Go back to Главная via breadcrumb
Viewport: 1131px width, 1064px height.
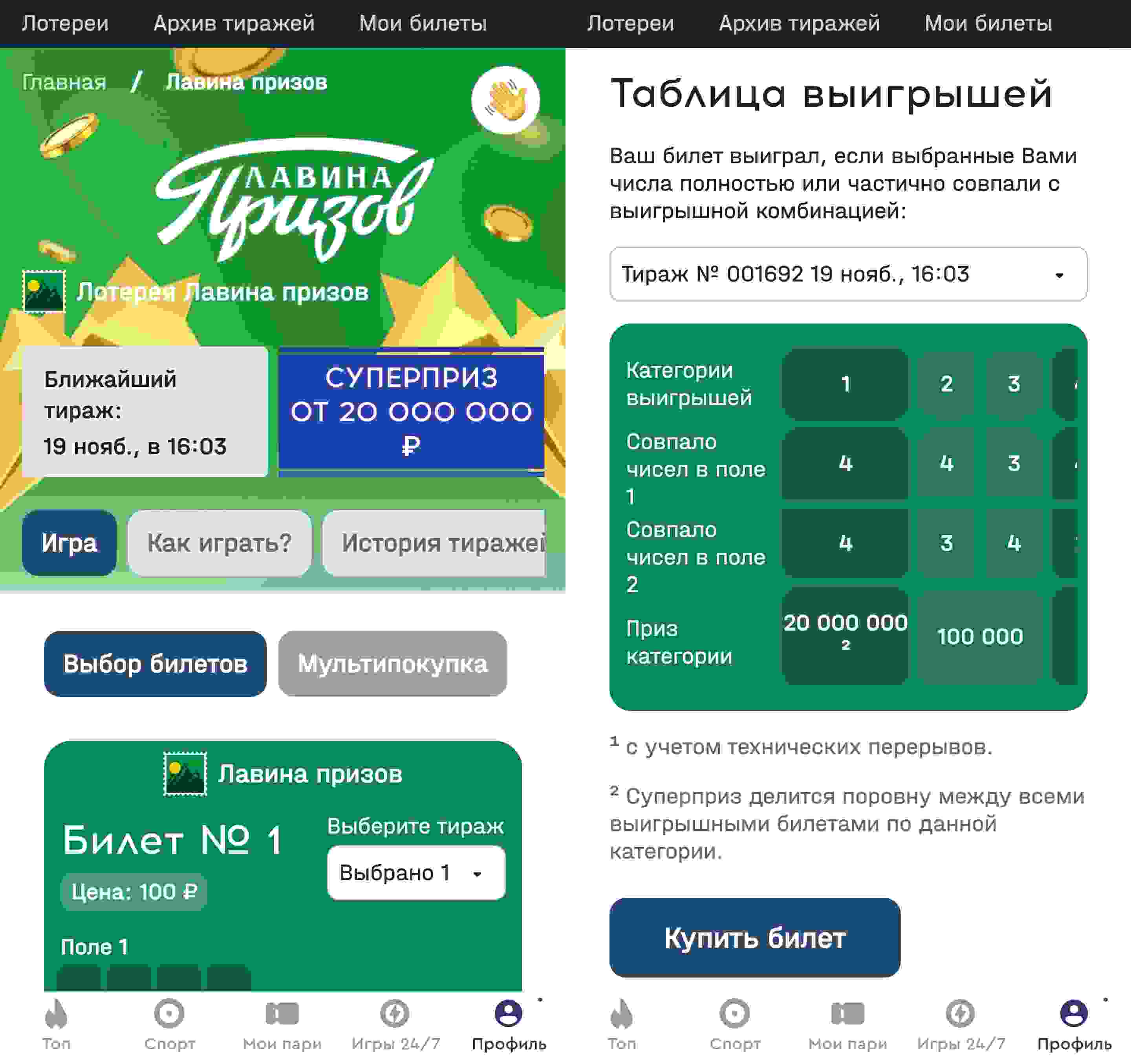(64, 82)
